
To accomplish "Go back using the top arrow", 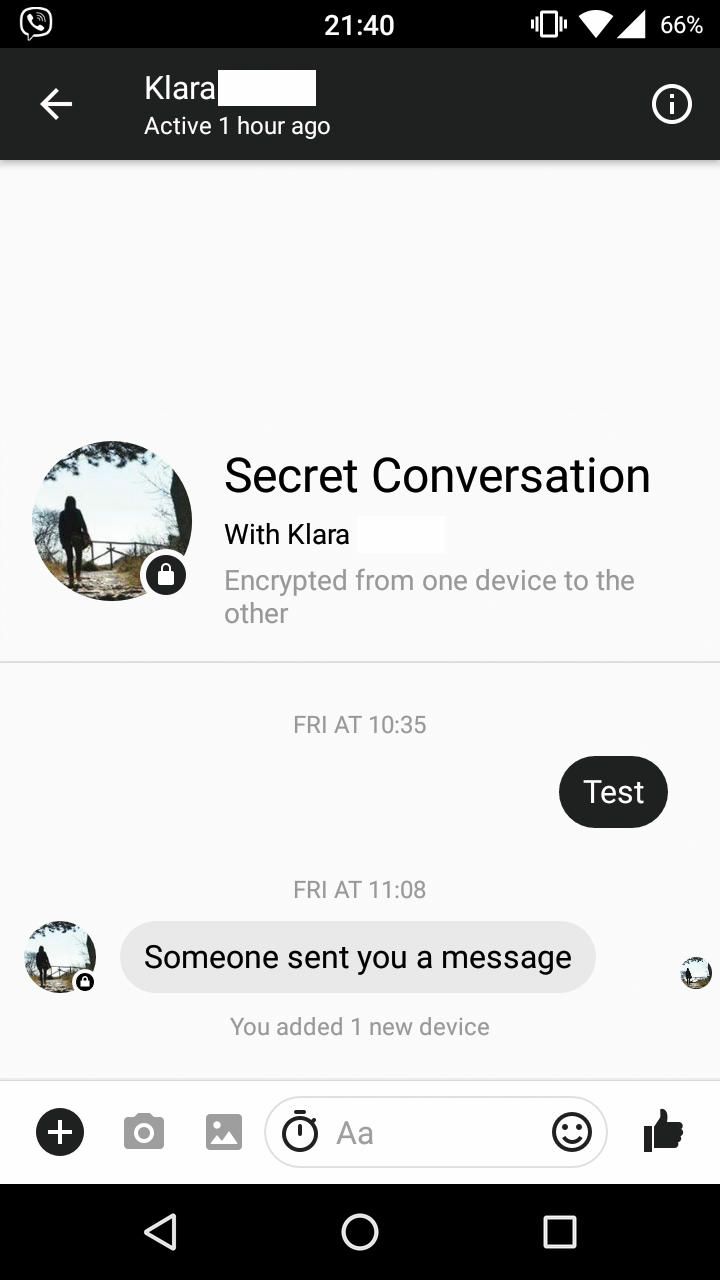I will pyautogui.click(x=56, y=104).
